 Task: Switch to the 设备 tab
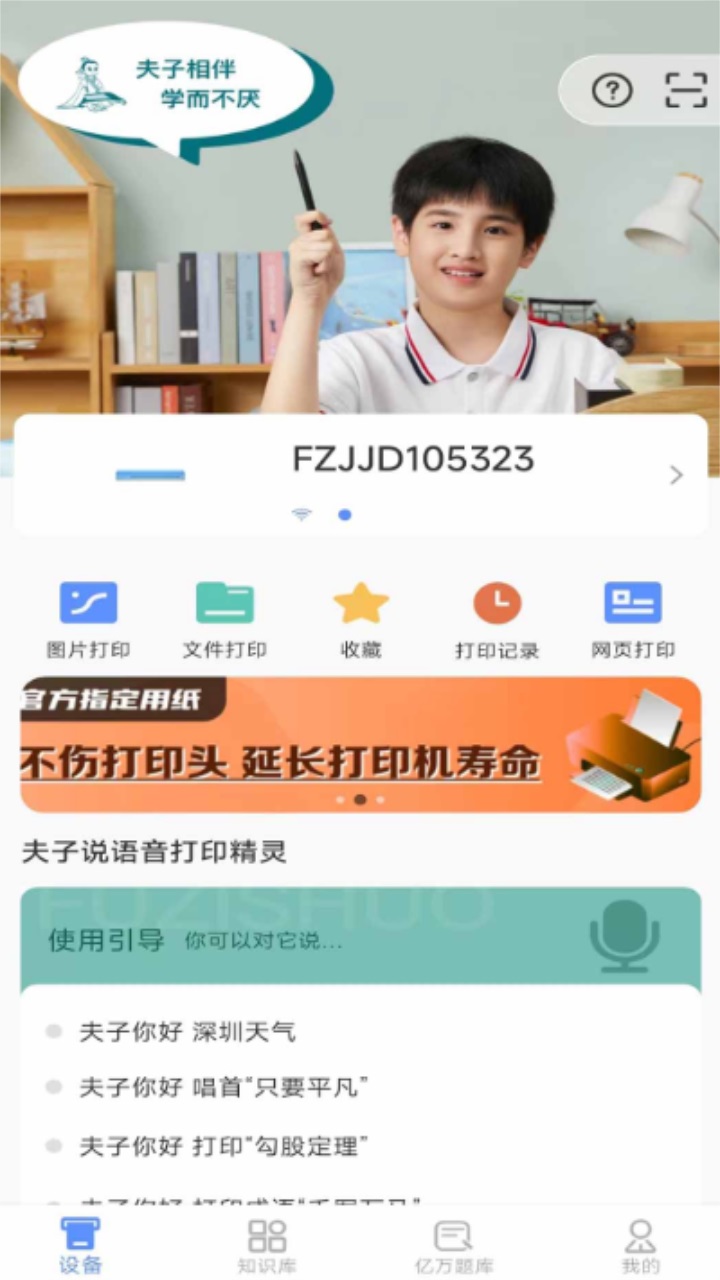coord(80,1245)
